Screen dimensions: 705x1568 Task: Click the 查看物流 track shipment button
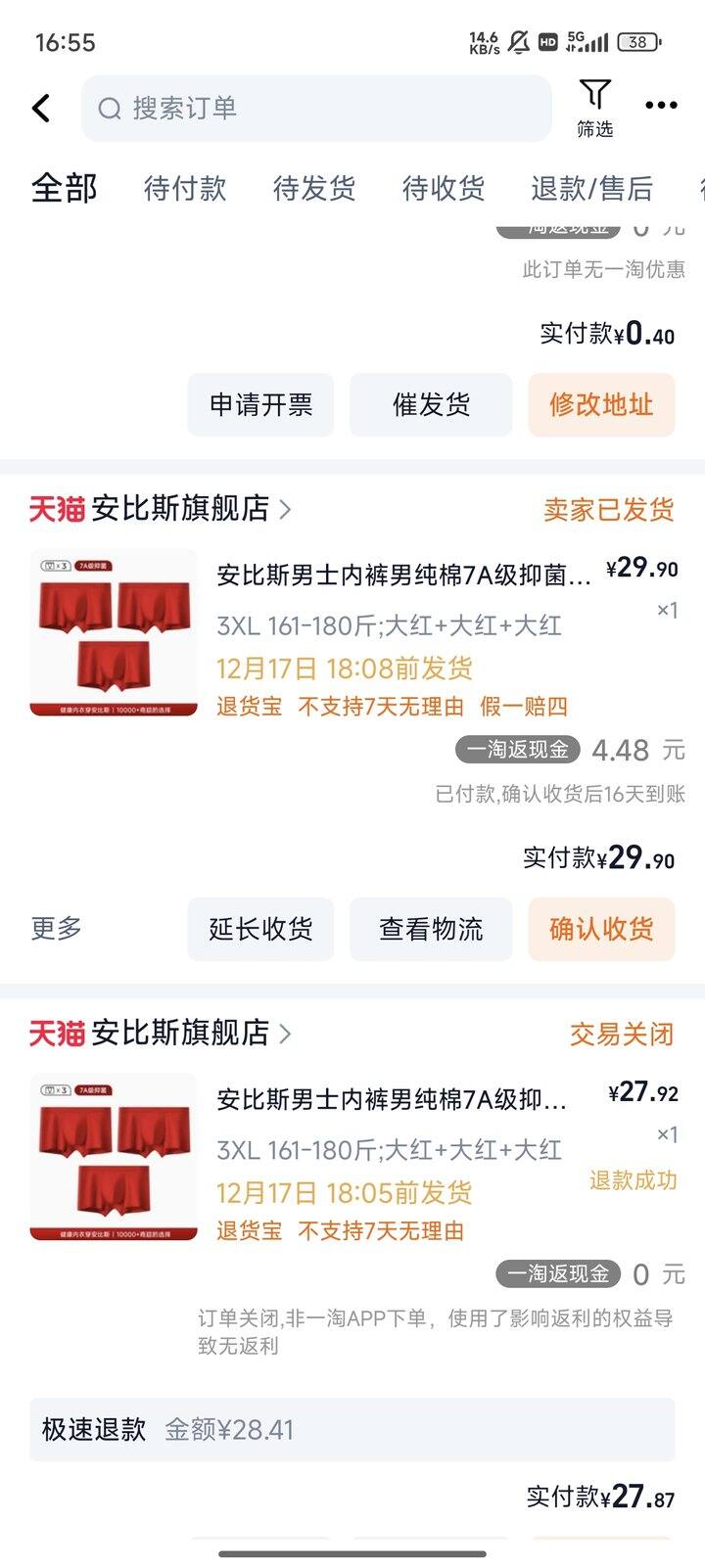[431, 929]
